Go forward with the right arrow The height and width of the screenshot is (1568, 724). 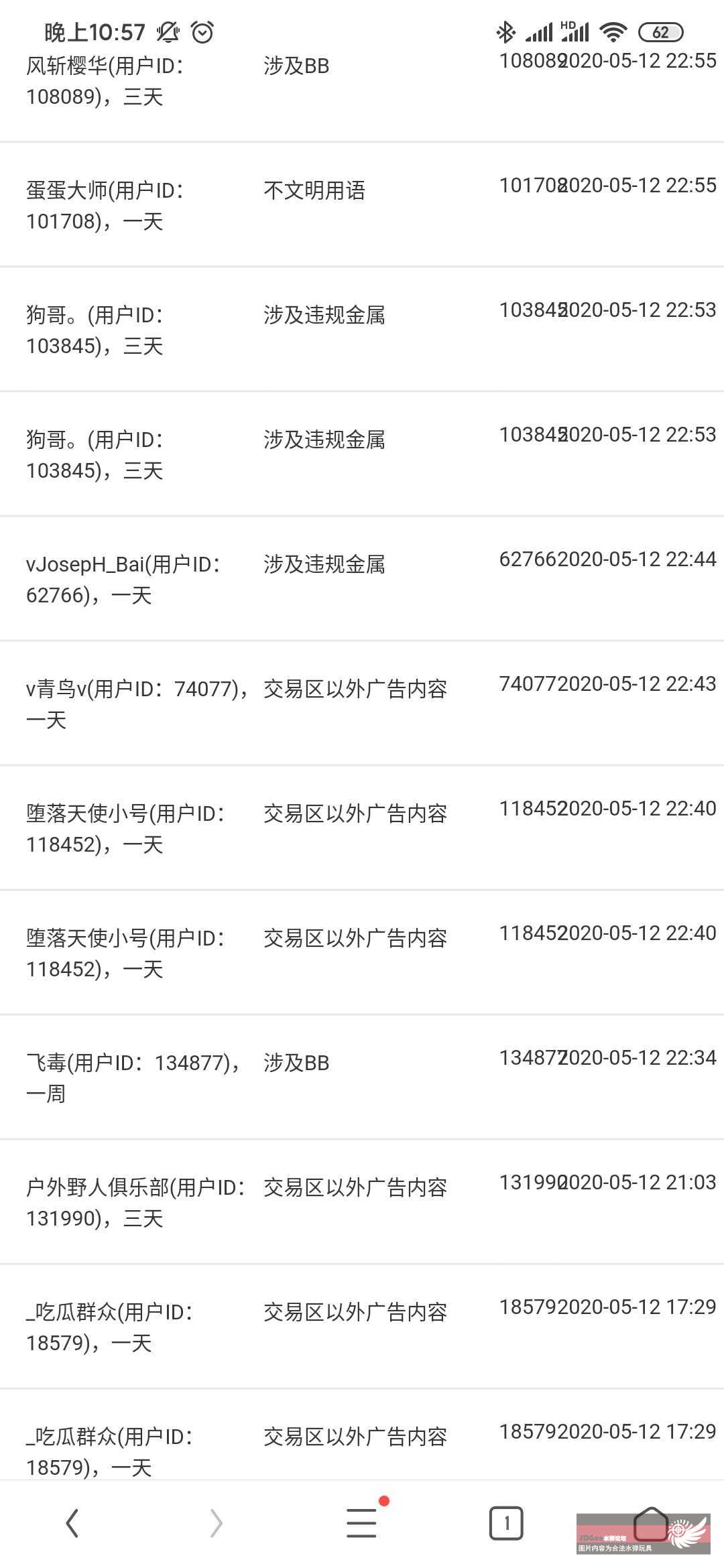[217, 1523]
